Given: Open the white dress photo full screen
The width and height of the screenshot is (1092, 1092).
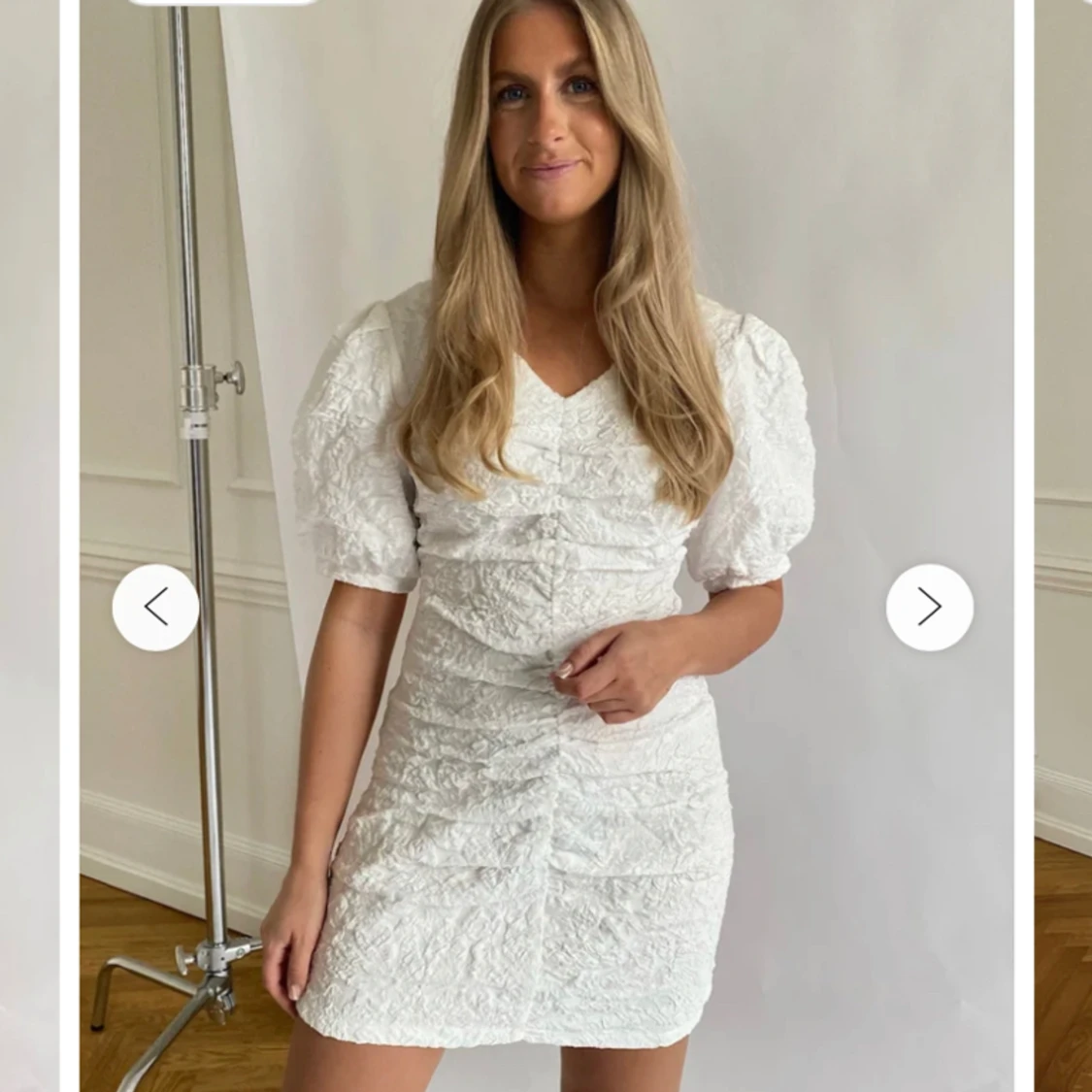Looking at the screenshot, I should pos(544,728).
